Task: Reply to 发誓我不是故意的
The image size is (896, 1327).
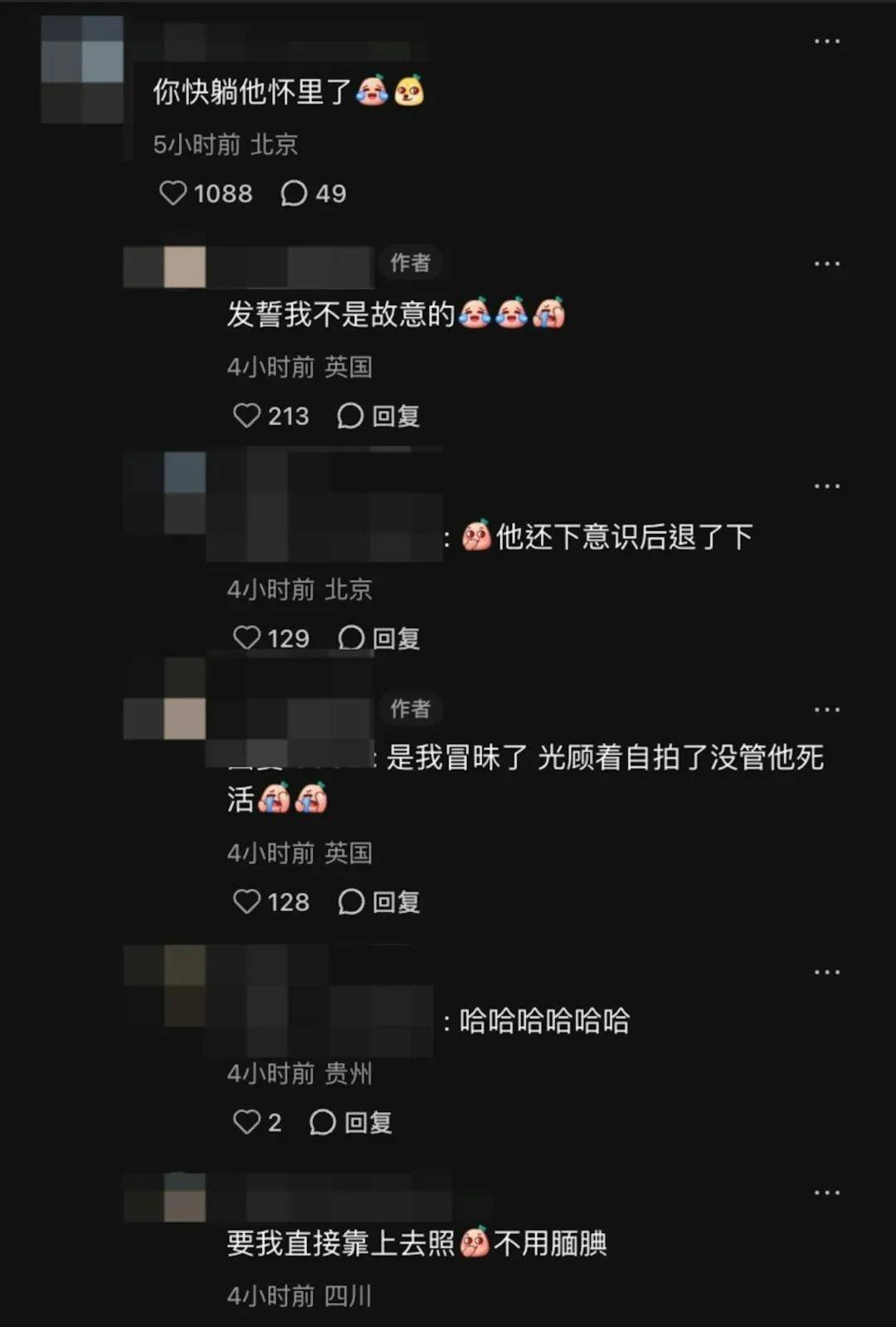Action: click(378, 416)
